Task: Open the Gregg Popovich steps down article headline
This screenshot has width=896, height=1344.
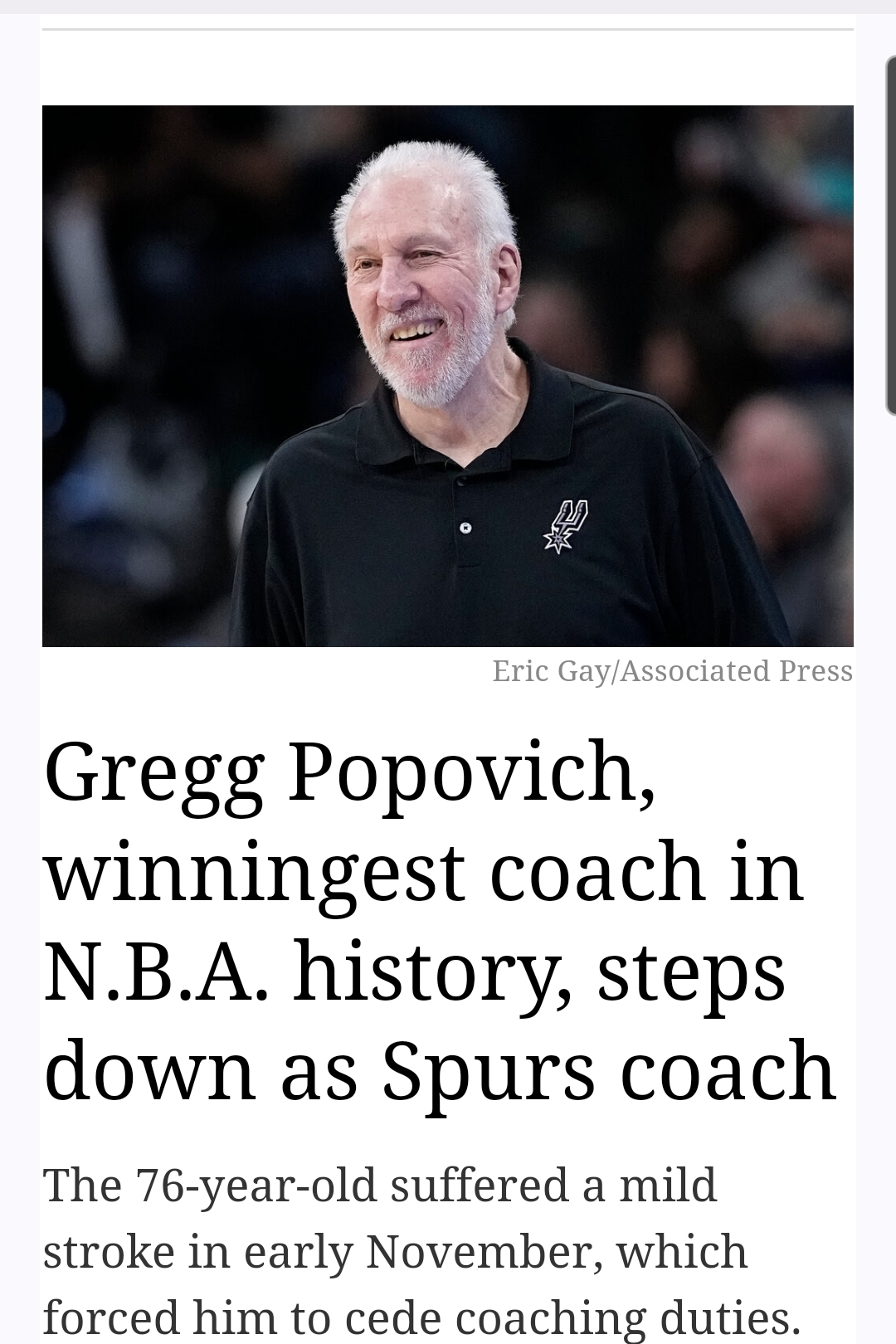Action: point(440,921)
